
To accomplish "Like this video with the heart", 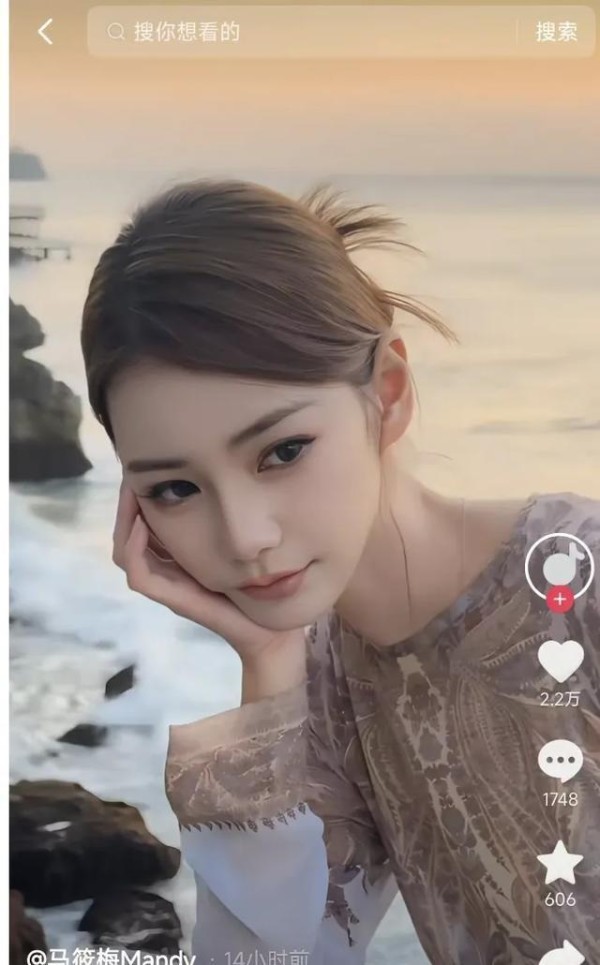I will click(560, 661).
